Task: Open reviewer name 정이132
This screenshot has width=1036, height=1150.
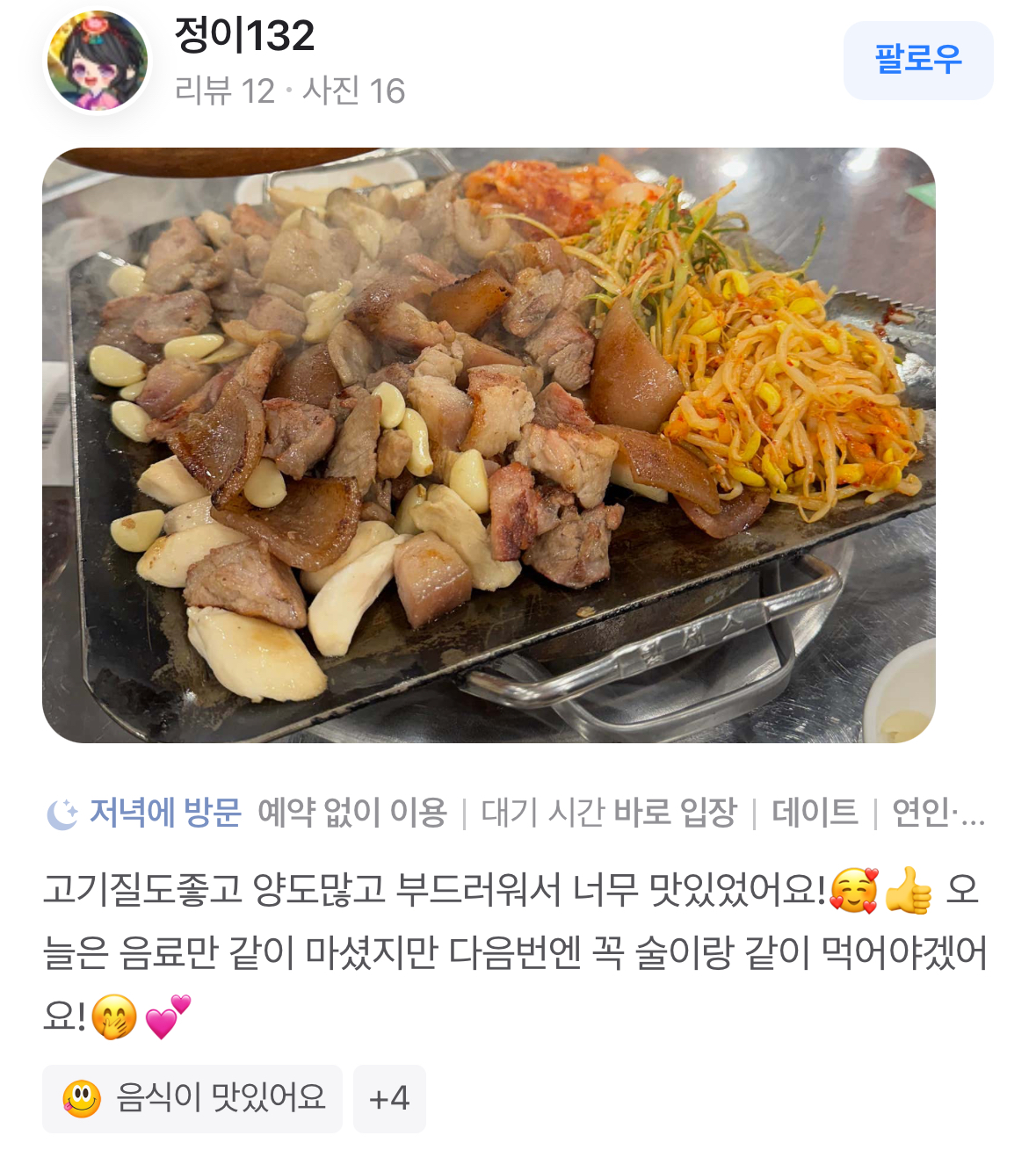Action: pos(244,36)
